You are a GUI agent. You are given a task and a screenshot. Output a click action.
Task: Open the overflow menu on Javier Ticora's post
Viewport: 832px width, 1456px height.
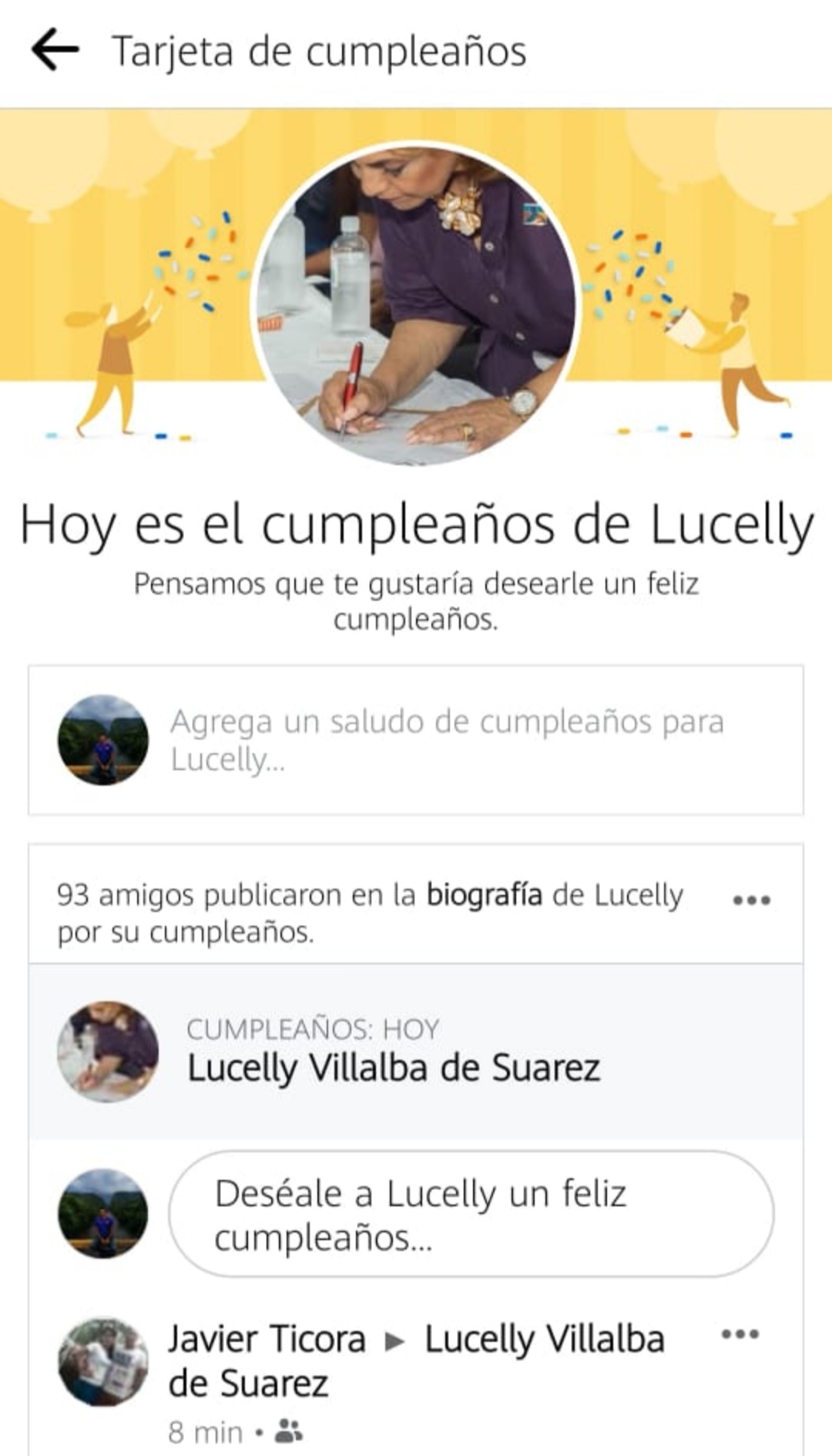pos(740,1334)
